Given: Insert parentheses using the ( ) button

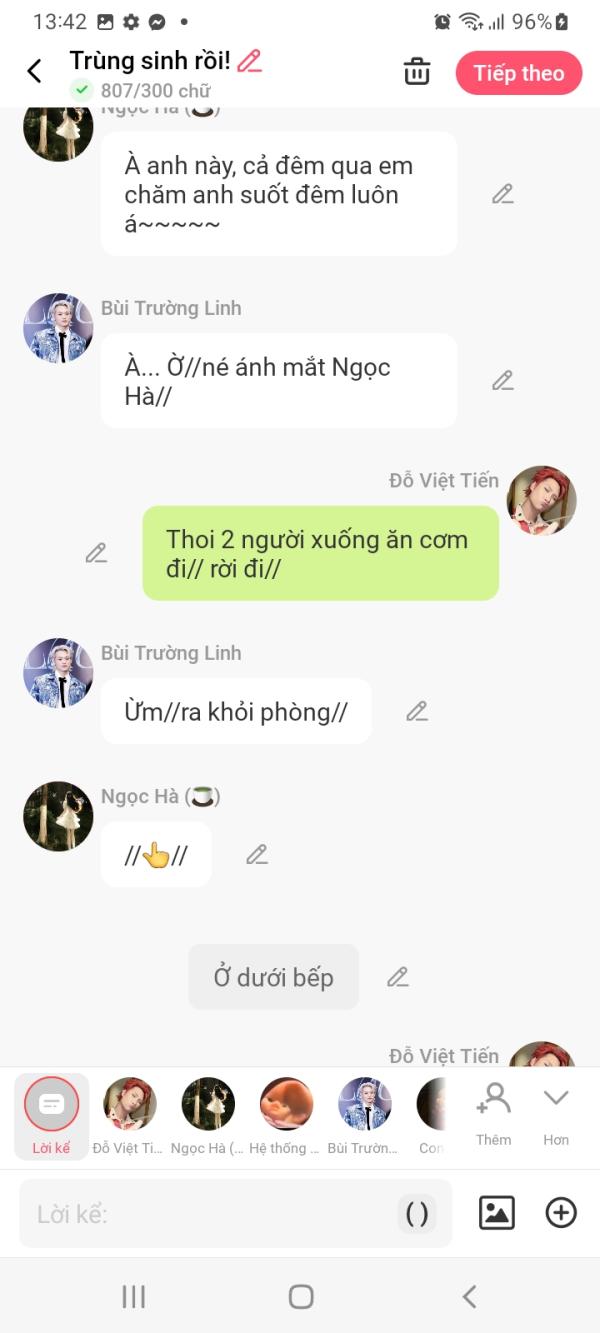Looking at the screenshot, I should [x=417, y=1214].
